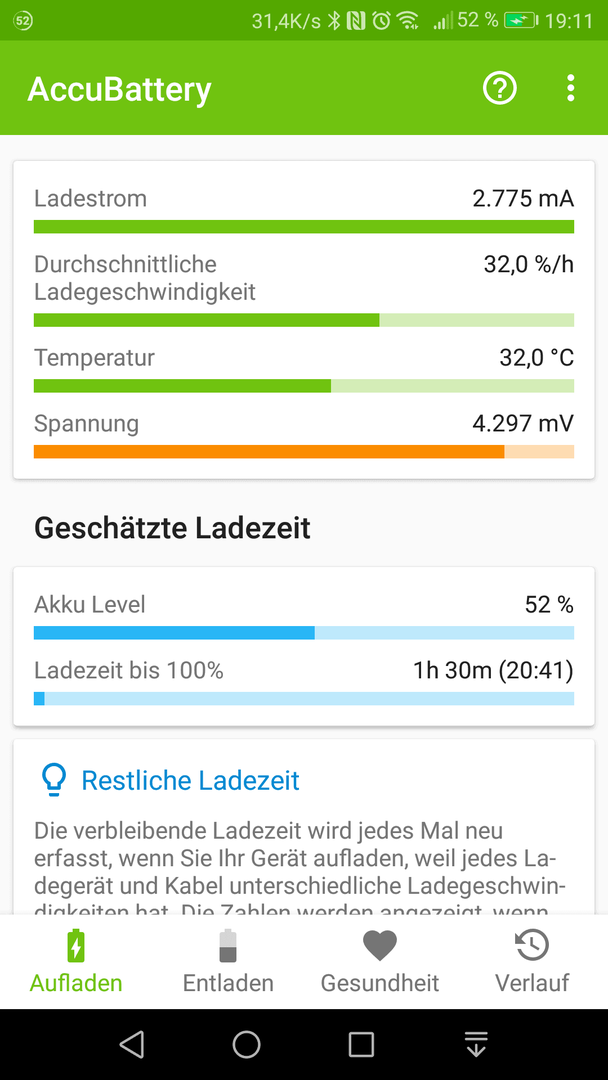
Task: Open the Gesundheit tab
Action: pyautogui.click(x=380, y=962)
